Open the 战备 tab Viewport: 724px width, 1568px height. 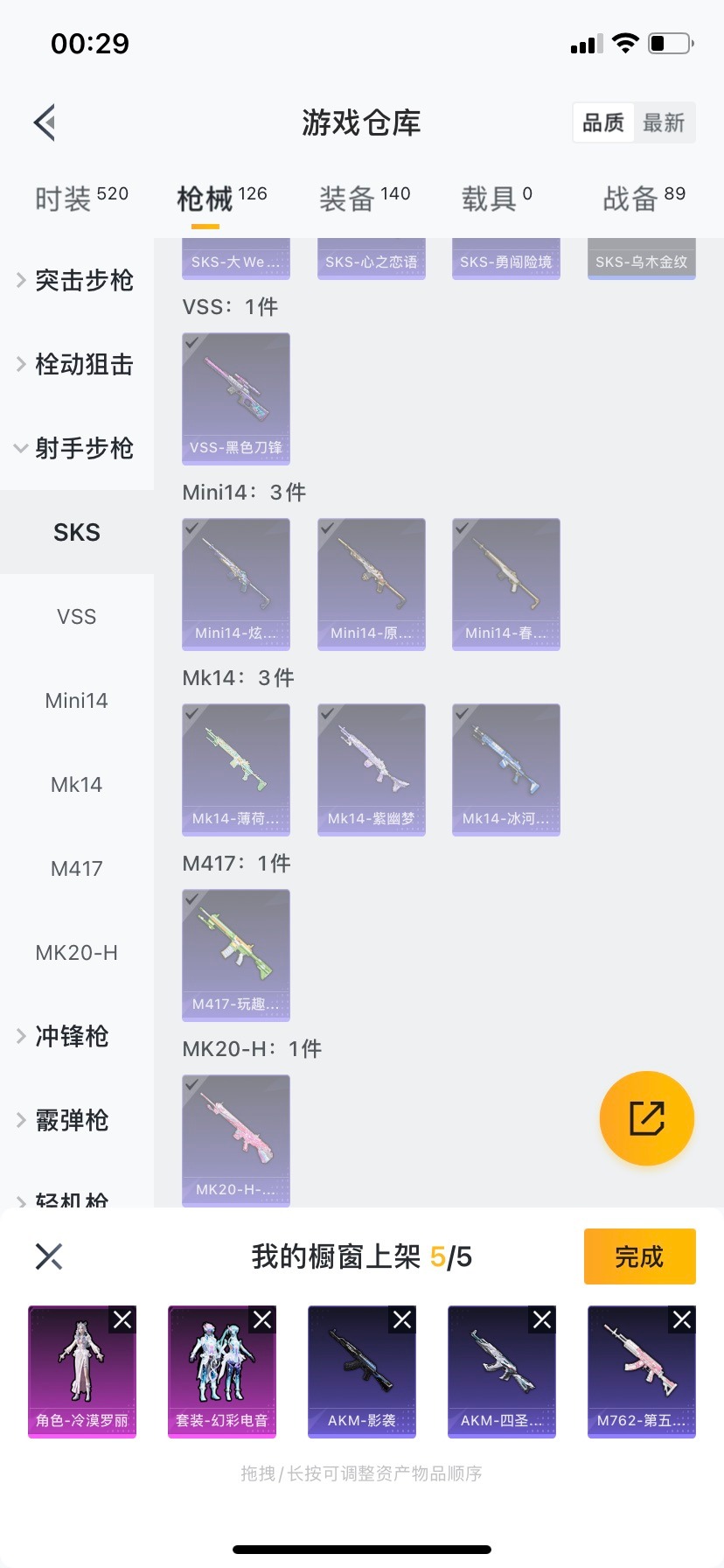point(644,199)
